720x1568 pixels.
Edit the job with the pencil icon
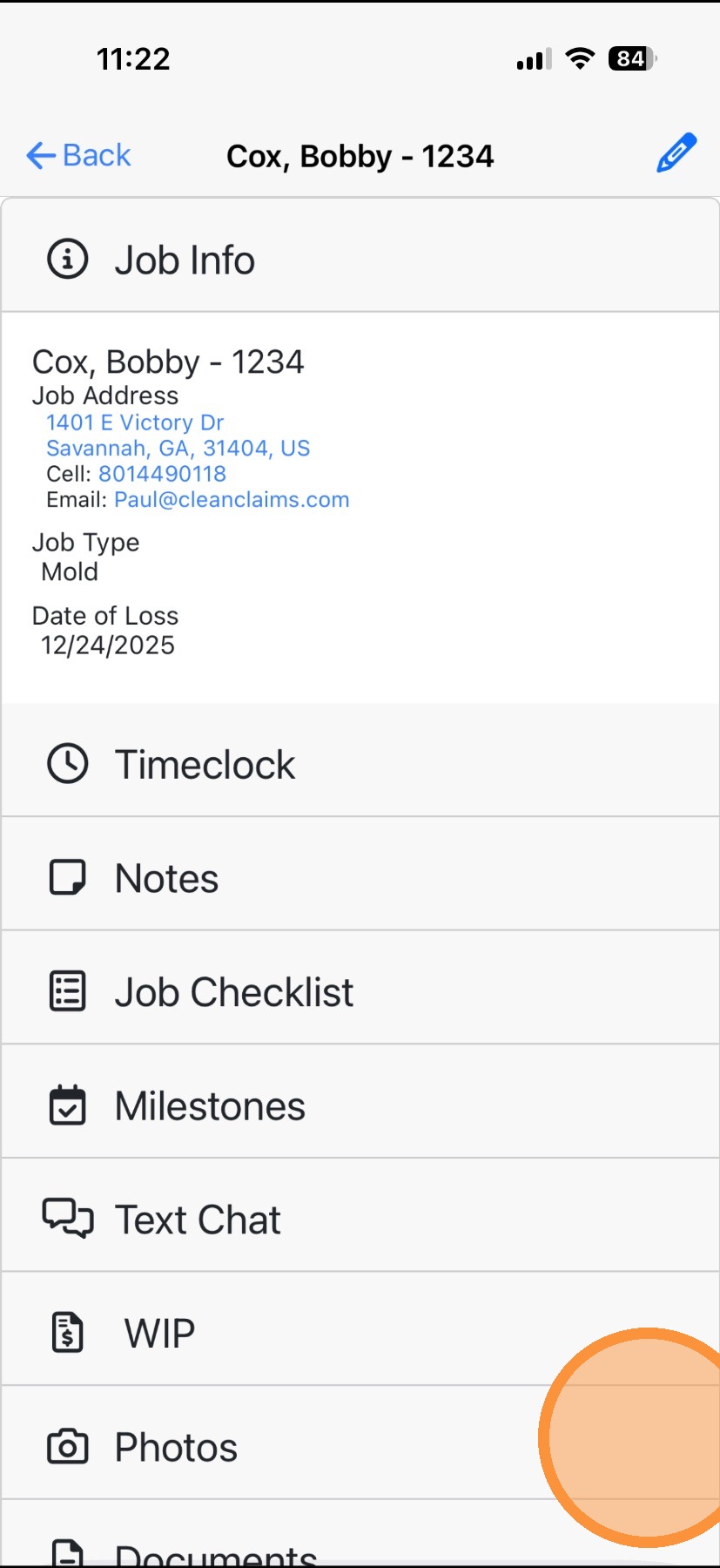[x=676, y=153]
